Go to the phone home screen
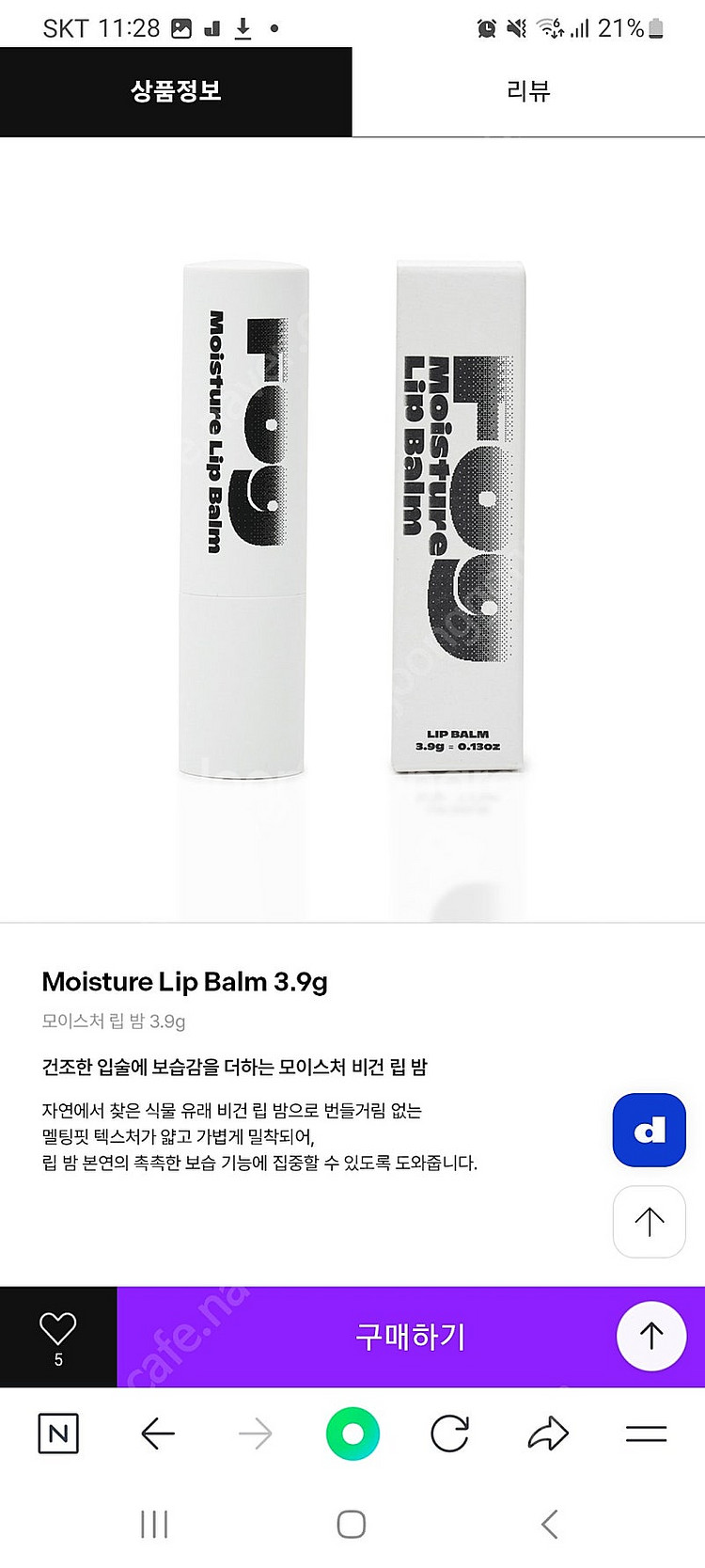The image size is (705, 1568). (x=352, y=1525)
